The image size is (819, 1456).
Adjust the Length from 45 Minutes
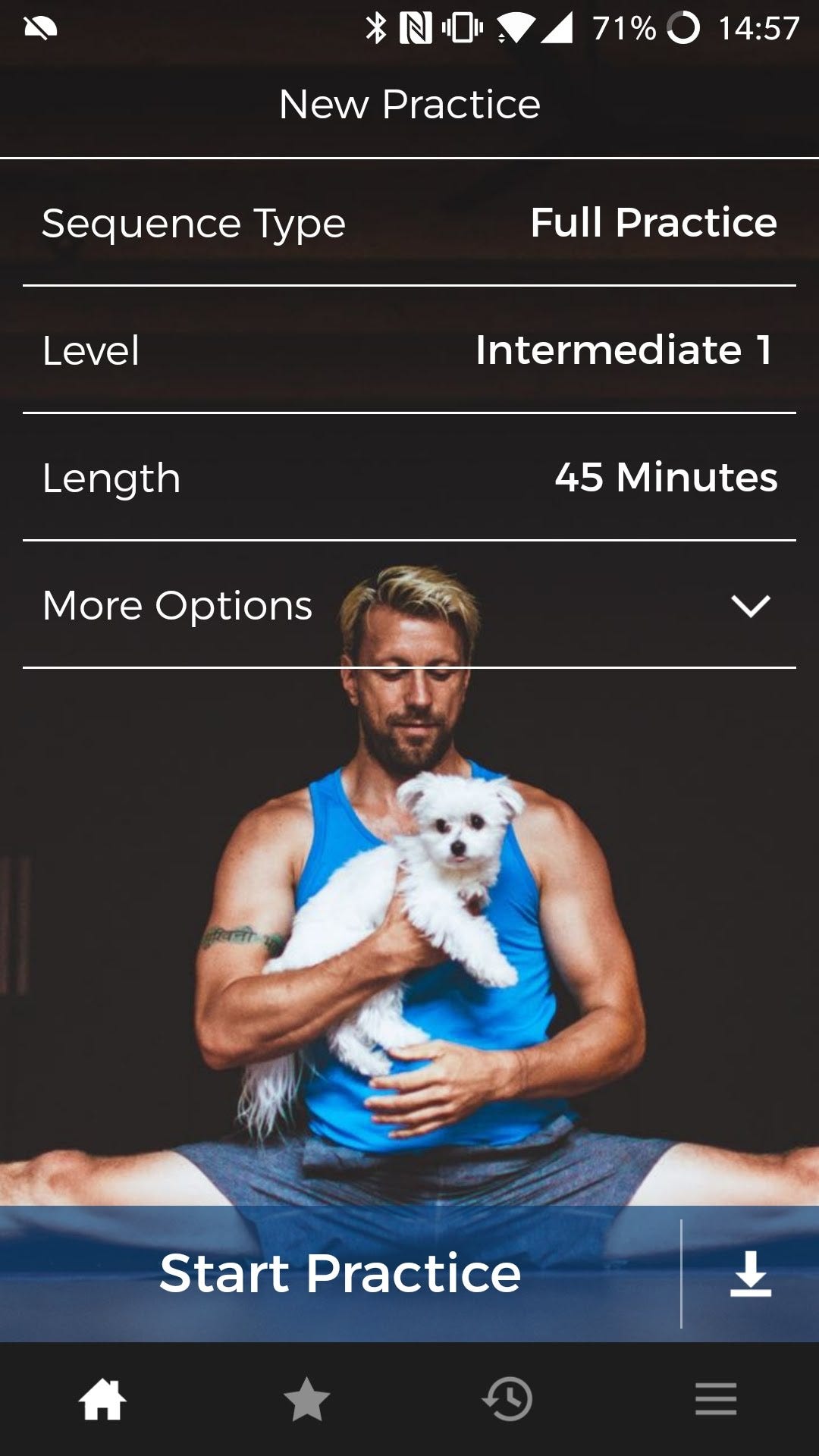coord(409,478)
